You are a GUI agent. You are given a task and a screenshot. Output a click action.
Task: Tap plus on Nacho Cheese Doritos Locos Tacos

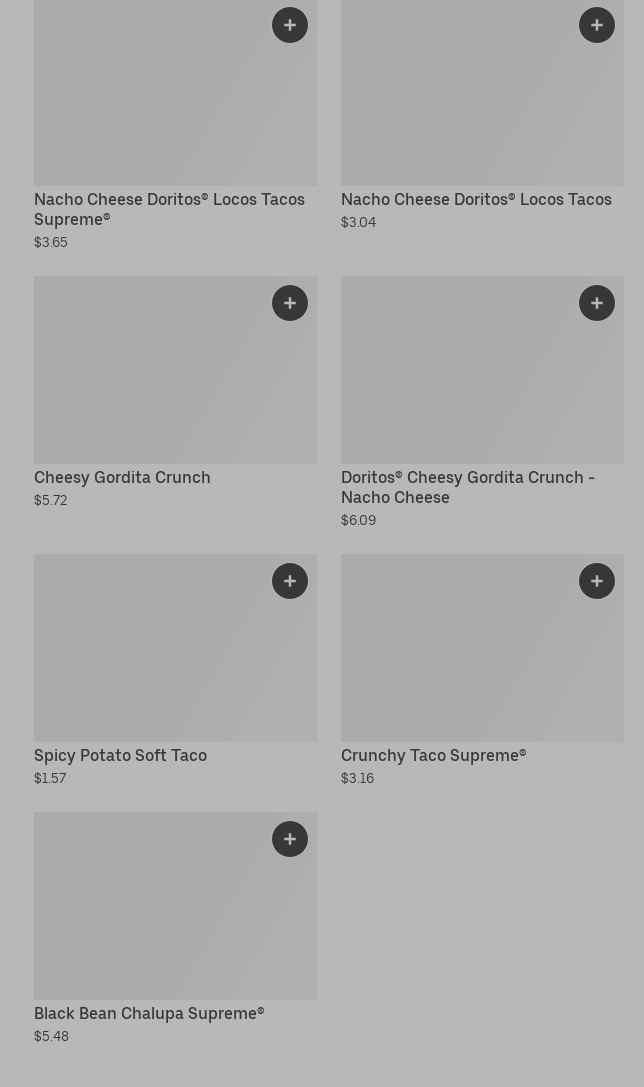pyautogui.click(x=597, y=25)
